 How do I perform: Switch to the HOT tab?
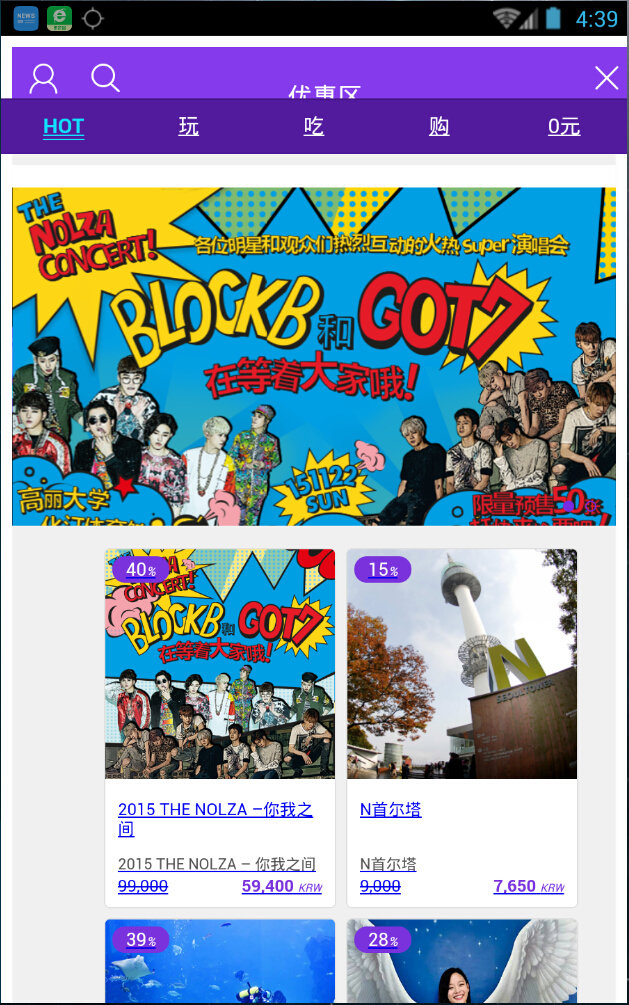pyautogui.click(x=63, y=127)
